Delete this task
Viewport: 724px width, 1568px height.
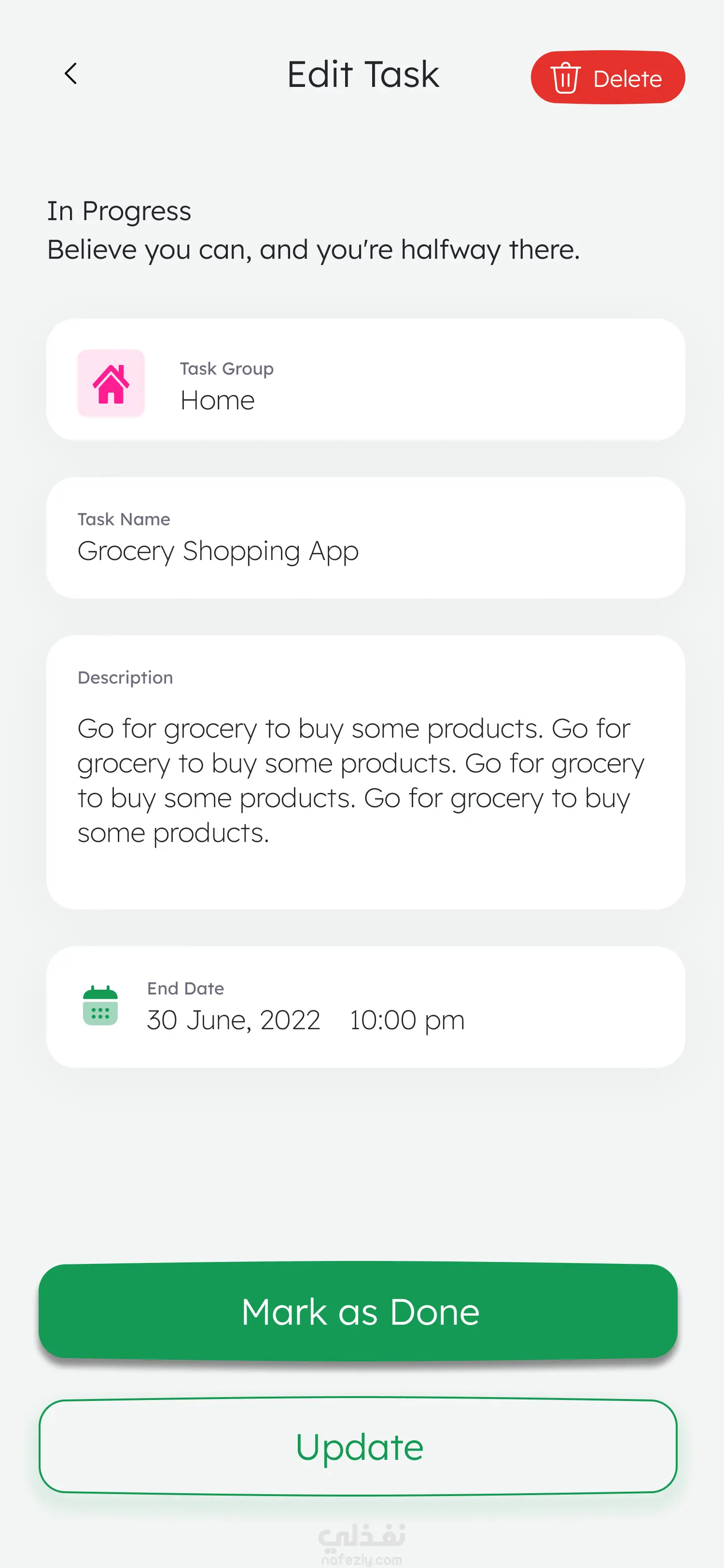608,77
